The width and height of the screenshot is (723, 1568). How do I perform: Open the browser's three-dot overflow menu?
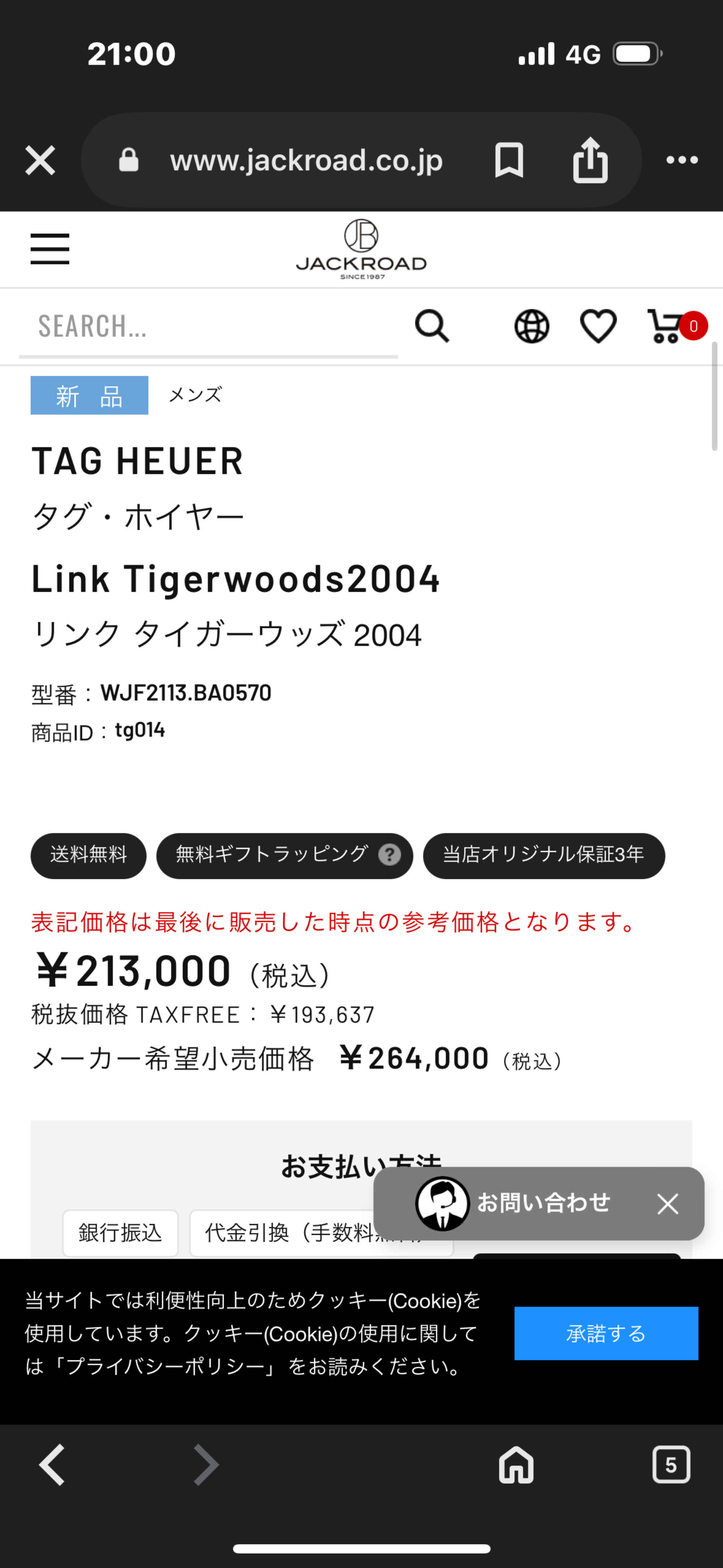(682, 160)
